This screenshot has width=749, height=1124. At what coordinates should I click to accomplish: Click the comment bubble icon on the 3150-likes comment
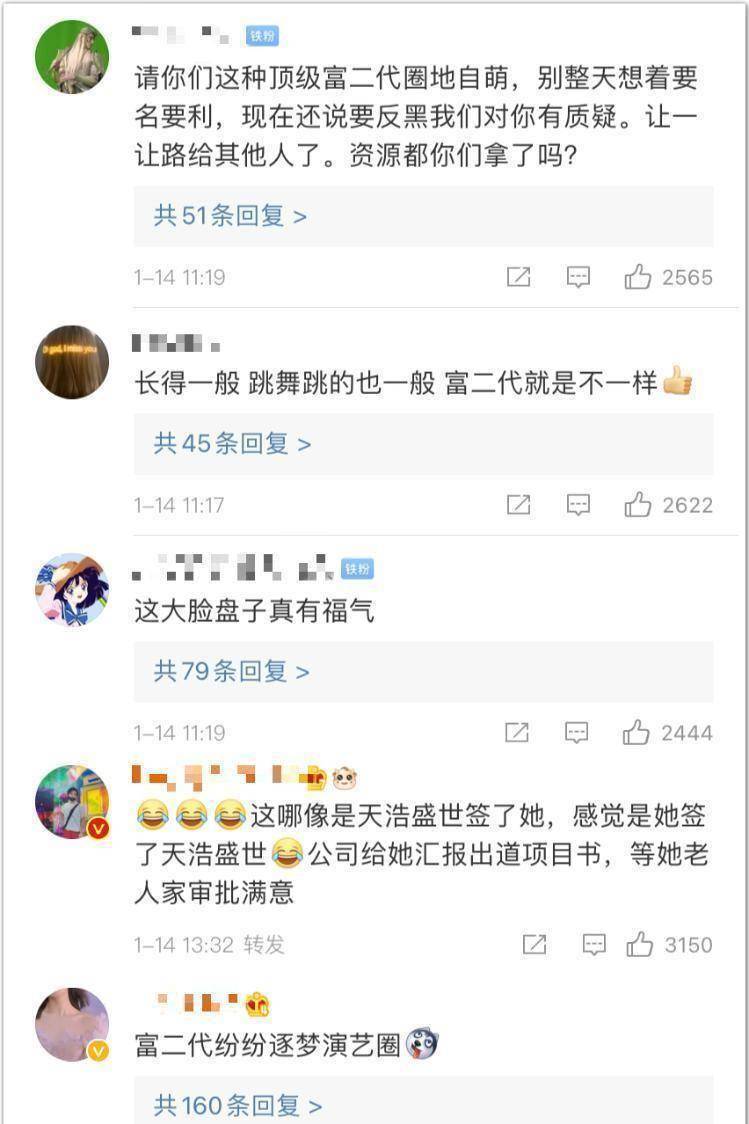tap(594, 943)
